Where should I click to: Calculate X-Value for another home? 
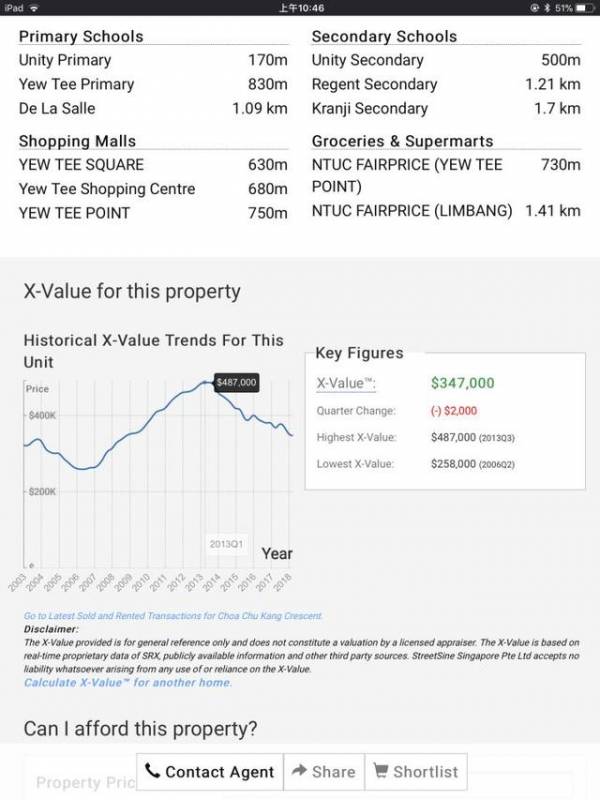click(128, 683)
